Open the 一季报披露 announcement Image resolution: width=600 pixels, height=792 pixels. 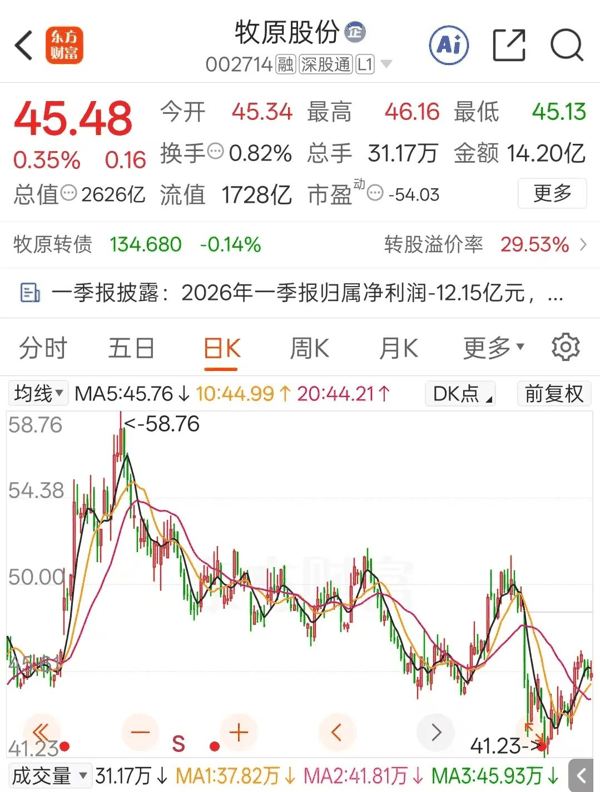[x=290, y=294]
